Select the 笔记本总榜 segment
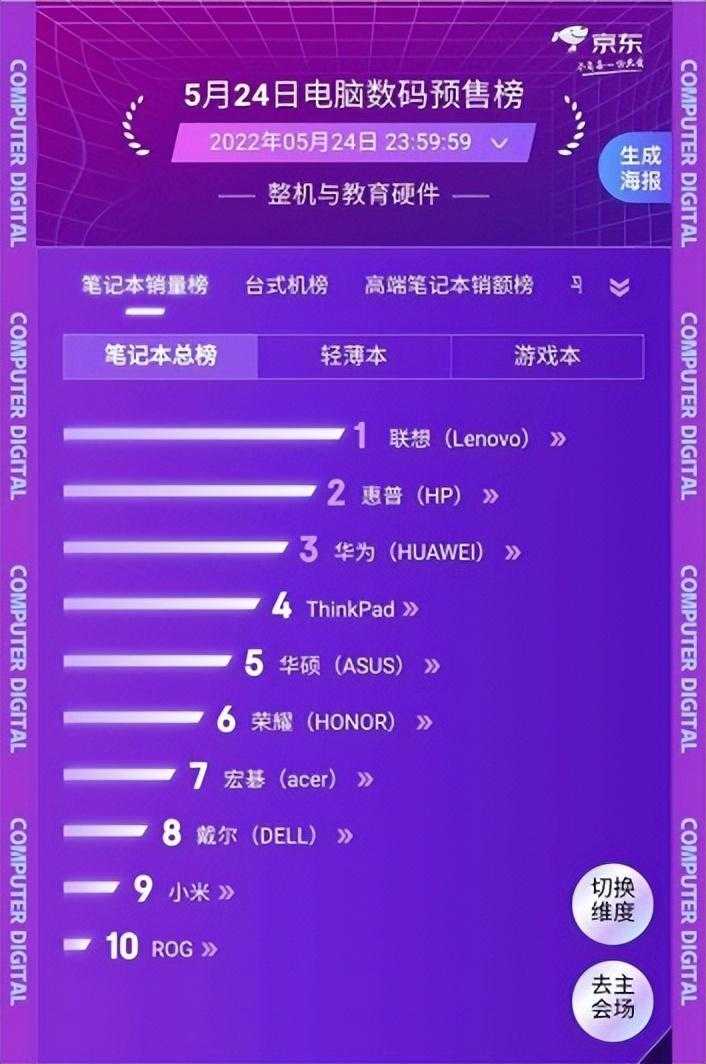 pyautogui.click(x=160, y=357)
